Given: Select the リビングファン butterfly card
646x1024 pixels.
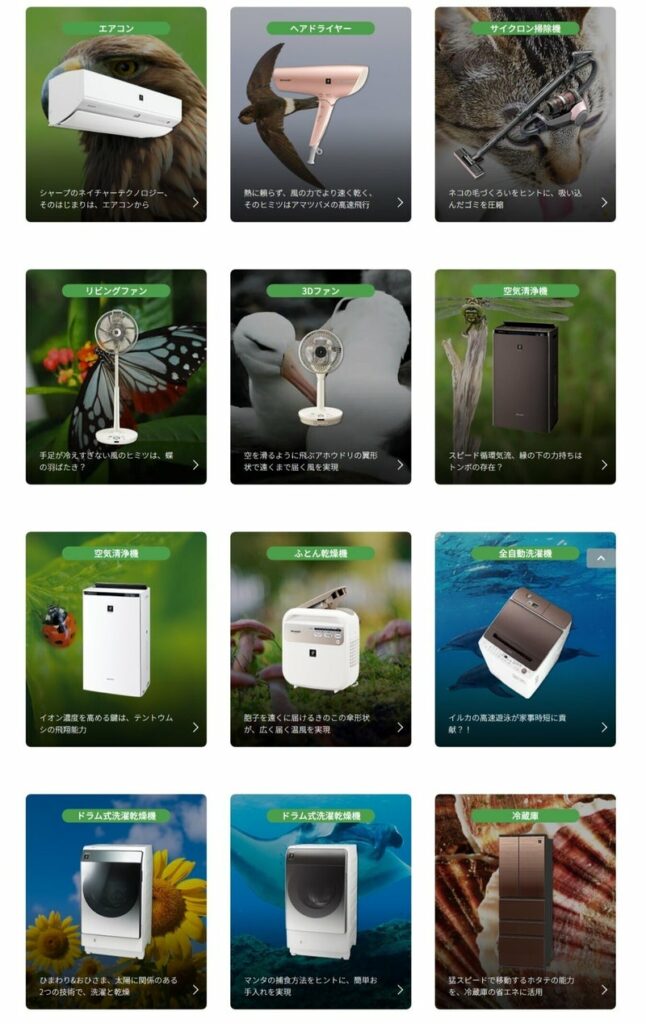Looking at the screenshot, I should click(x=116, y=377).
